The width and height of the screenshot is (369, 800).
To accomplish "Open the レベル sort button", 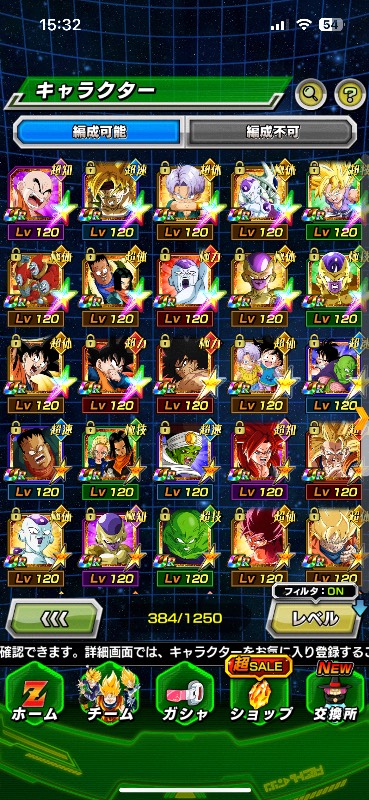I will coord(315,619).
